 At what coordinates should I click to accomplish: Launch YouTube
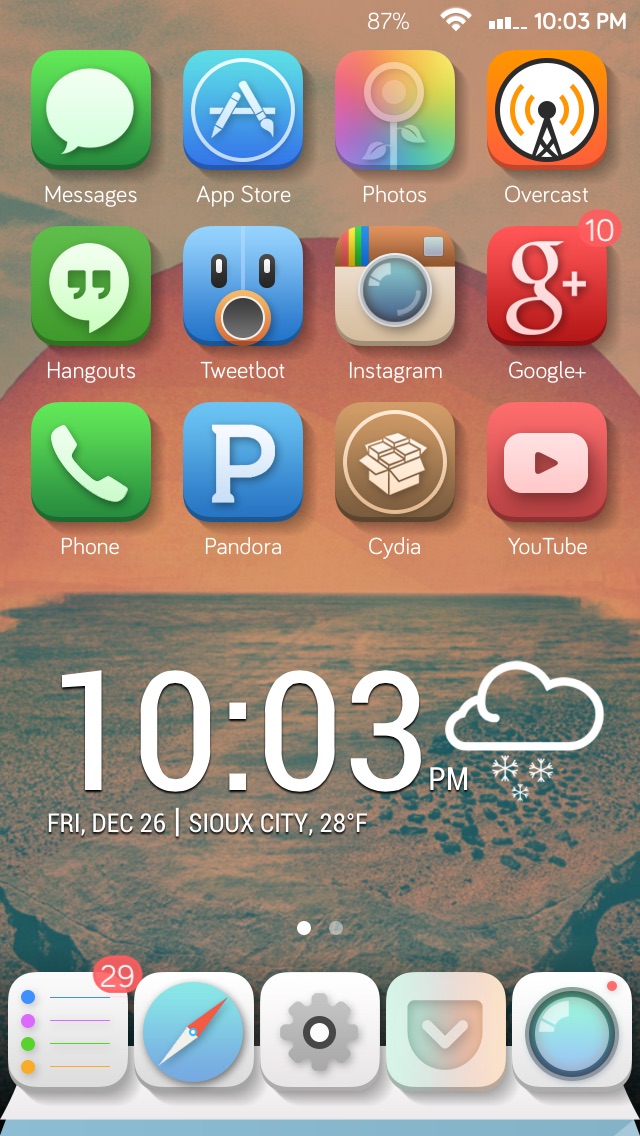[x=547, y=462]
